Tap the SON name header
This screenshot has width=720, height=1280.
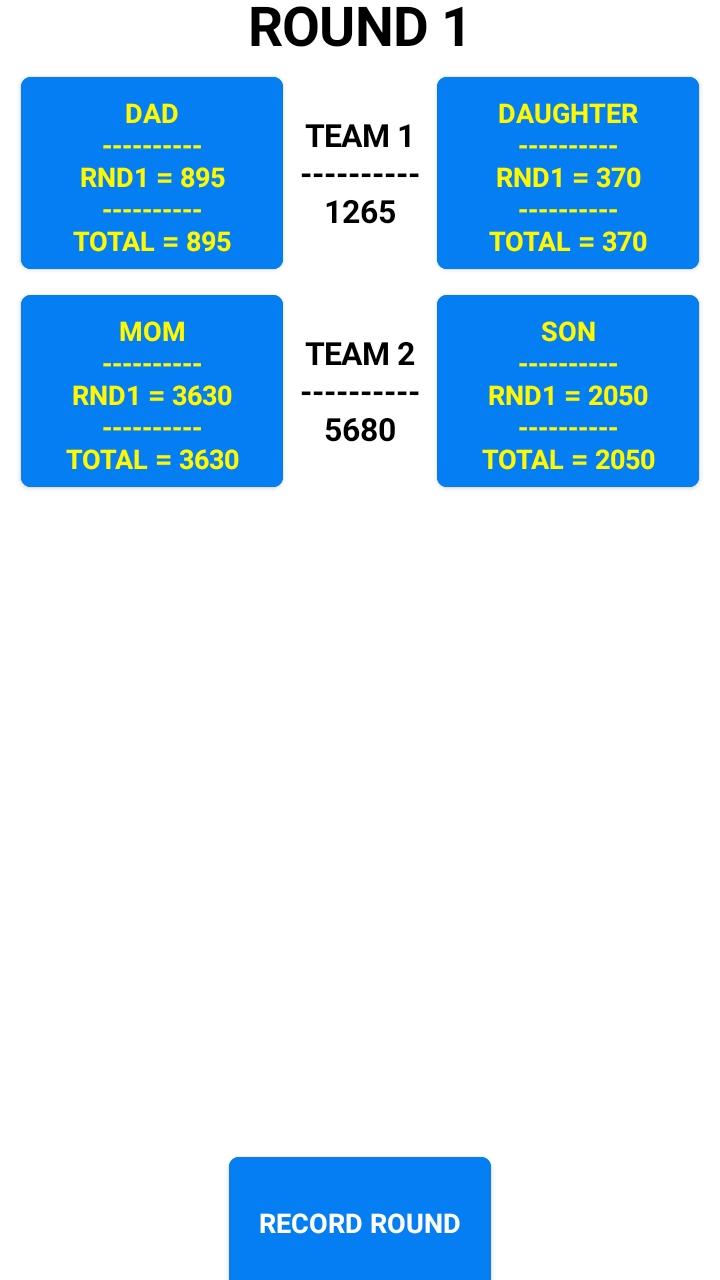[x=568, y=331]
